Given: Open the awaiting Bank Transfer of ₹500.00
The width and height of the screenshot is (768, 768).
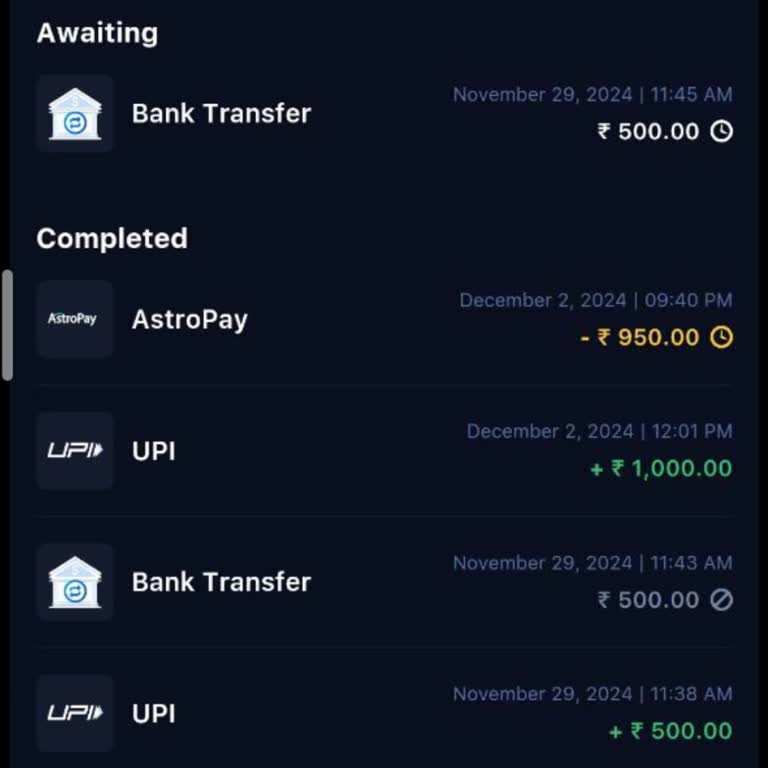Looking at the screenshot, I should (x=384, y=114).
